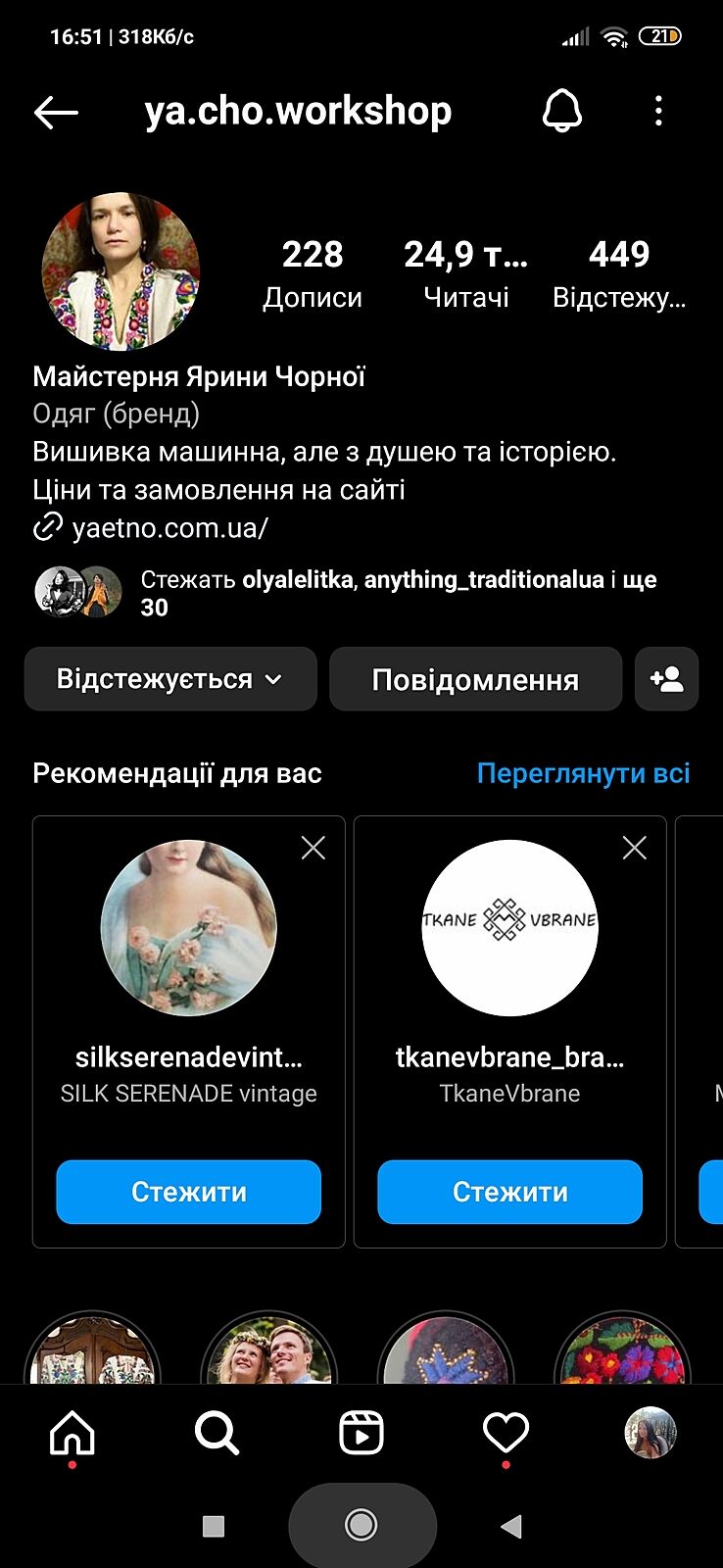Tap the Повідомлення button
Image resolution: width=723 pixels, height=1568 pixels.
pyautogui.click(x=475, y=679)
